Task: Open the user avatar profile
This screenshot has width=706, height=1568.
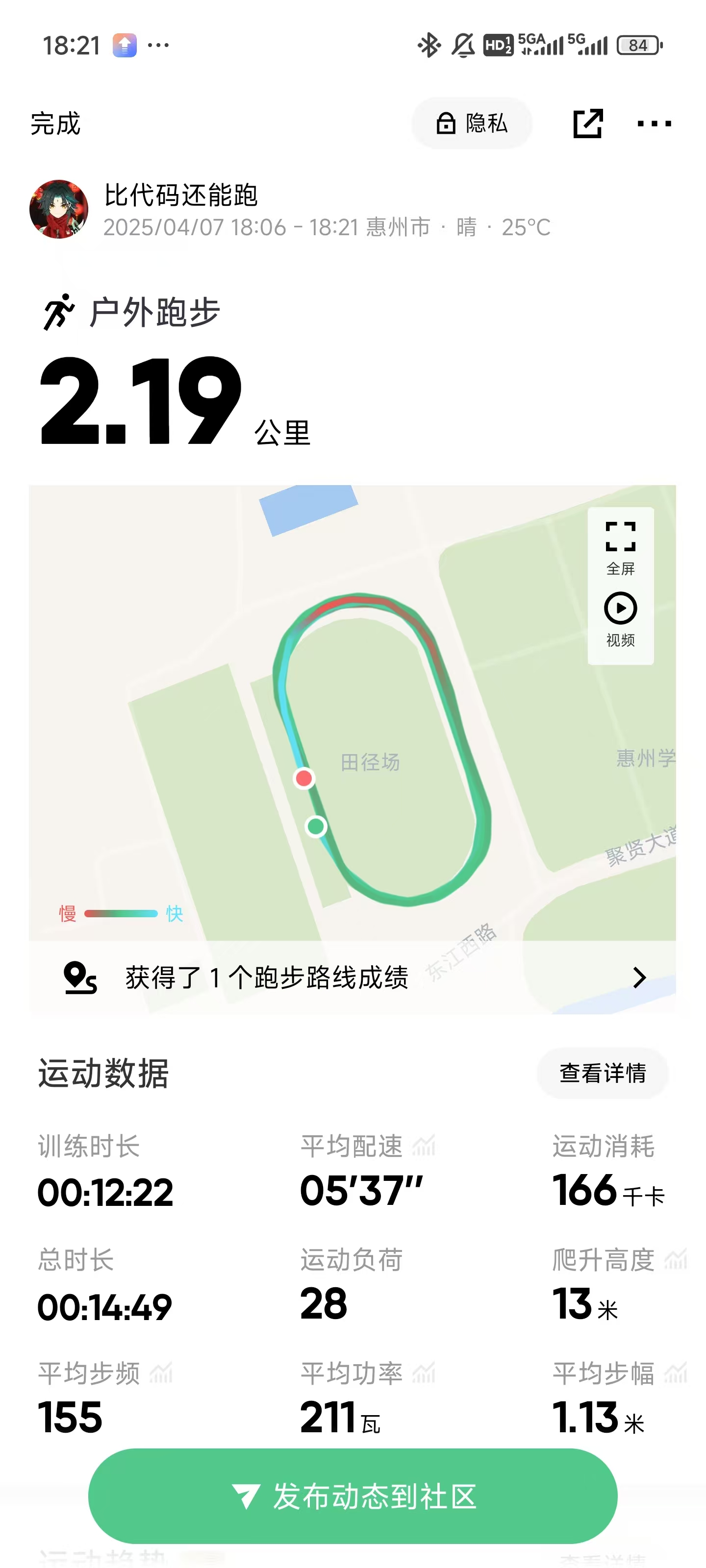Action: click(59, 209)
